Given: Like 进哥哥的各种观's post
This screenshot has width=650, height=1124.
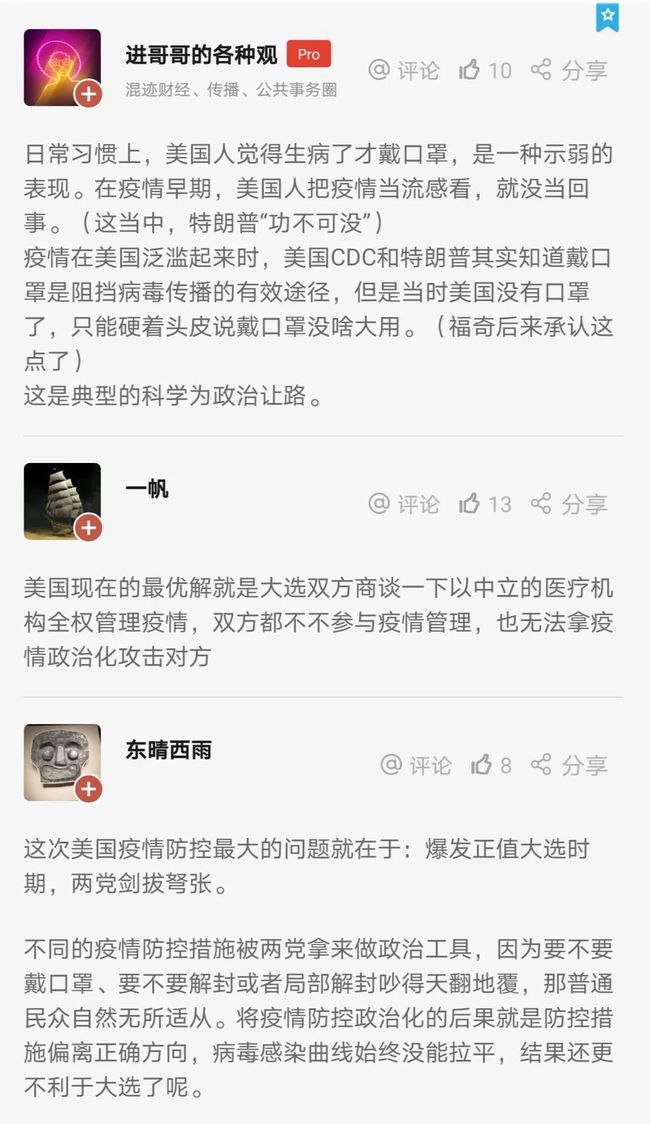Looking at the screenshot, I should pos(485,70).
